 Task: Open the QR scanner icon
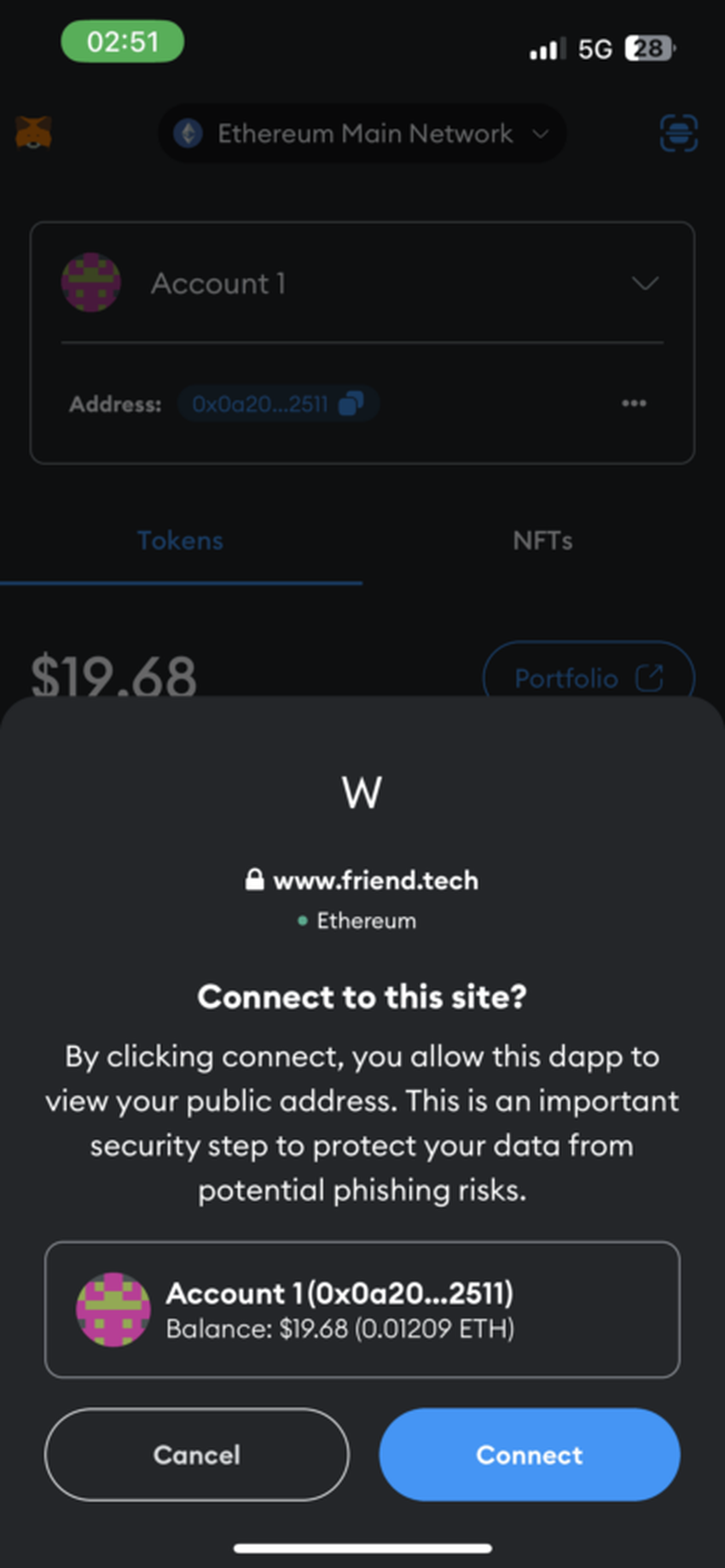[679, 133]
